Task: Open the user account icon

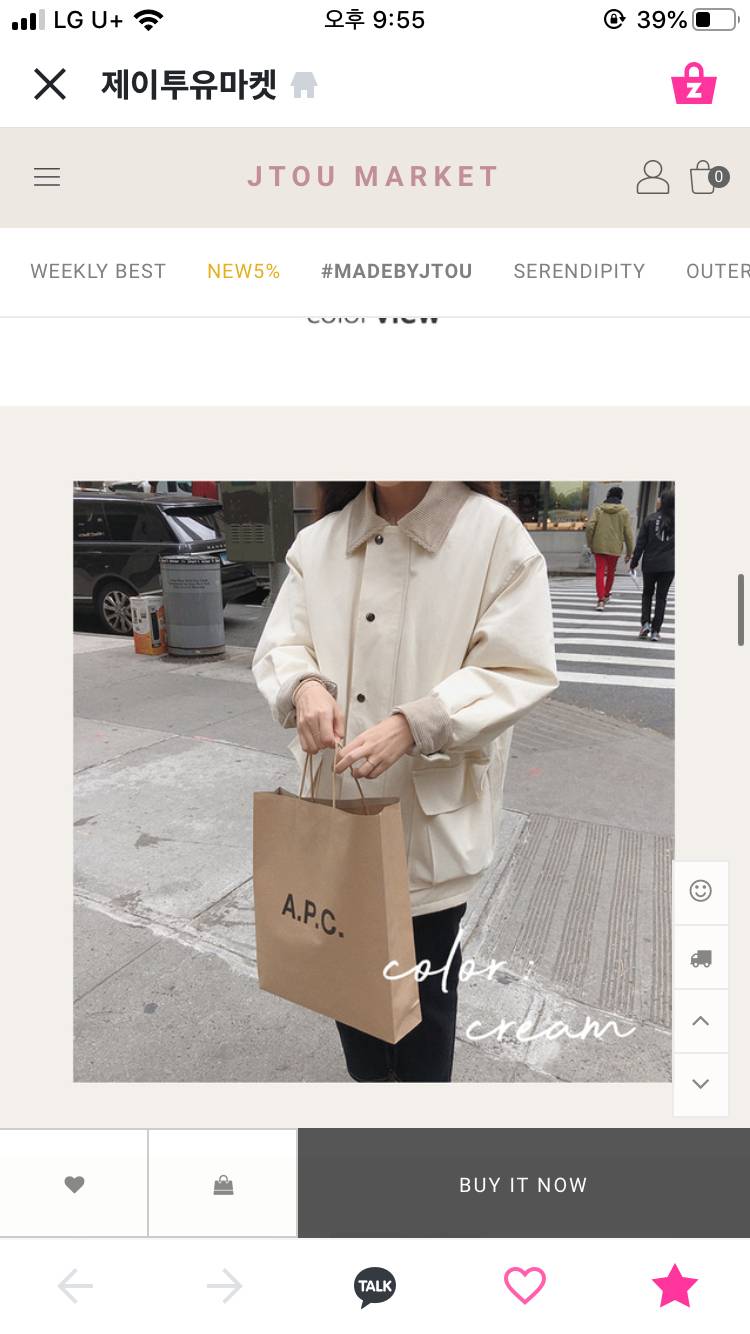Action: (652, 177)
